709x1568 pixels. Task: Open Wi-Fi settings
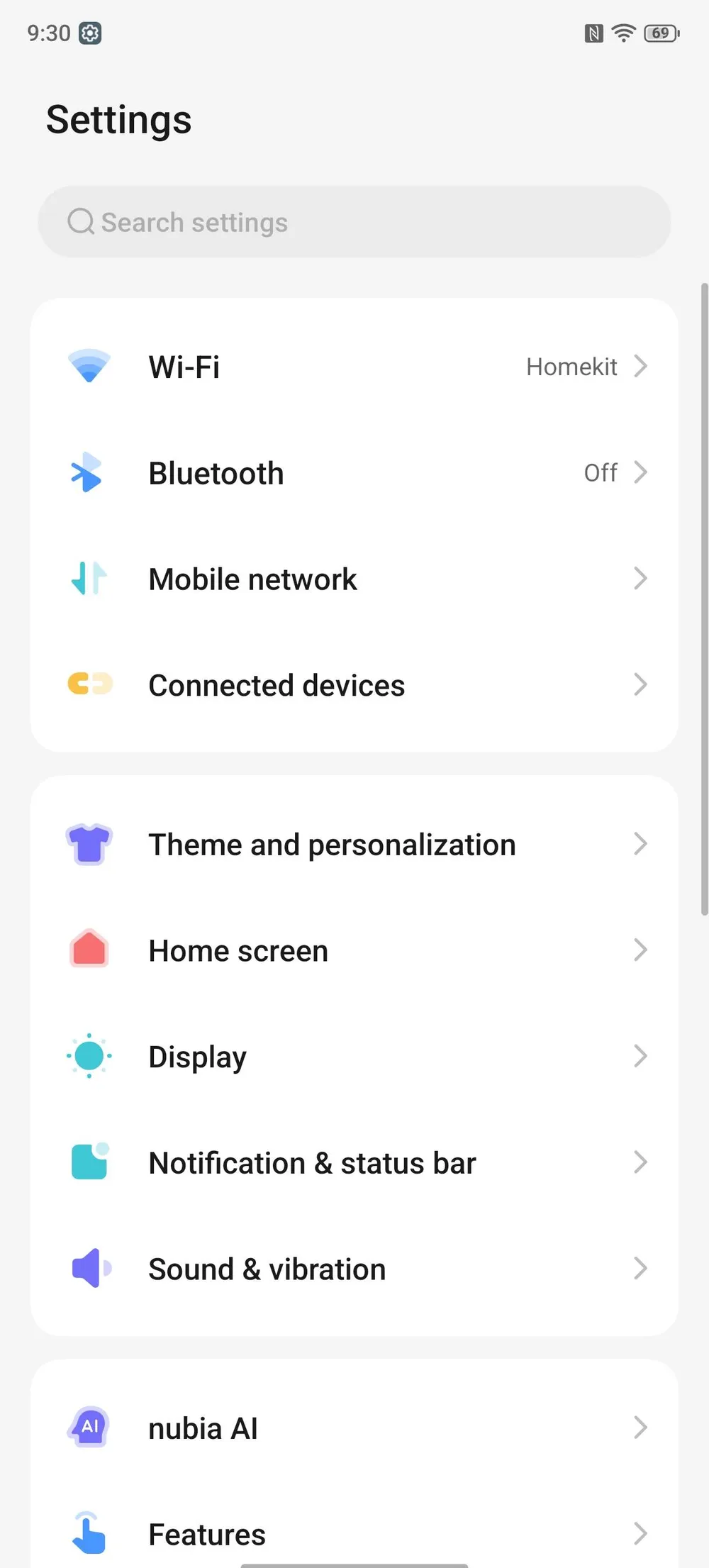point(354,367)
